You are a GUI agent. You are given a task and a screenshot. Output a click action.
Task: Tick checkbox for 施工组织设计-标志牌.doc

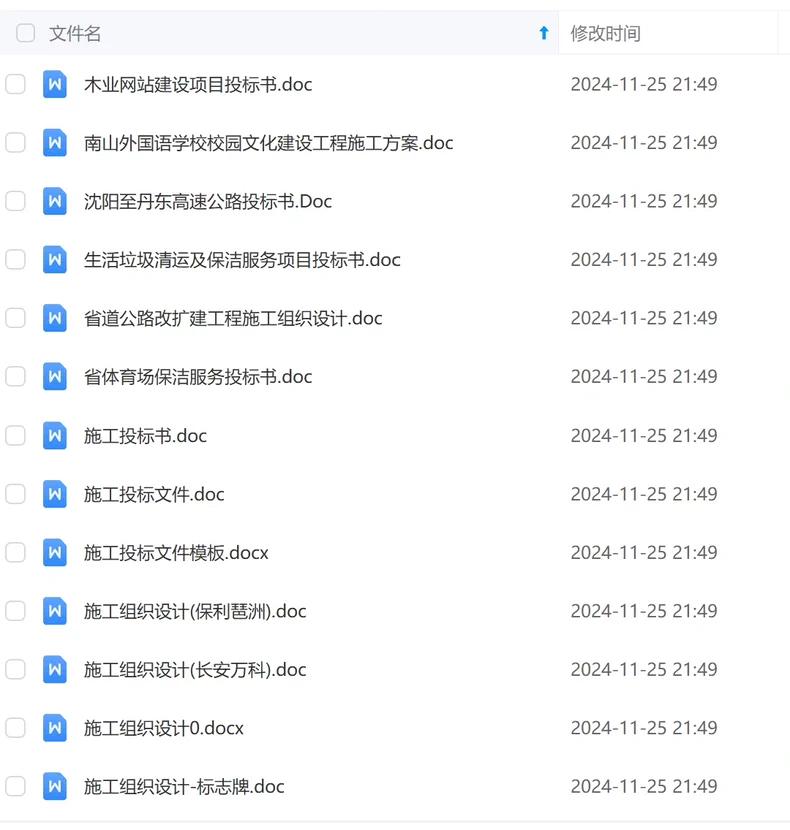15,787
